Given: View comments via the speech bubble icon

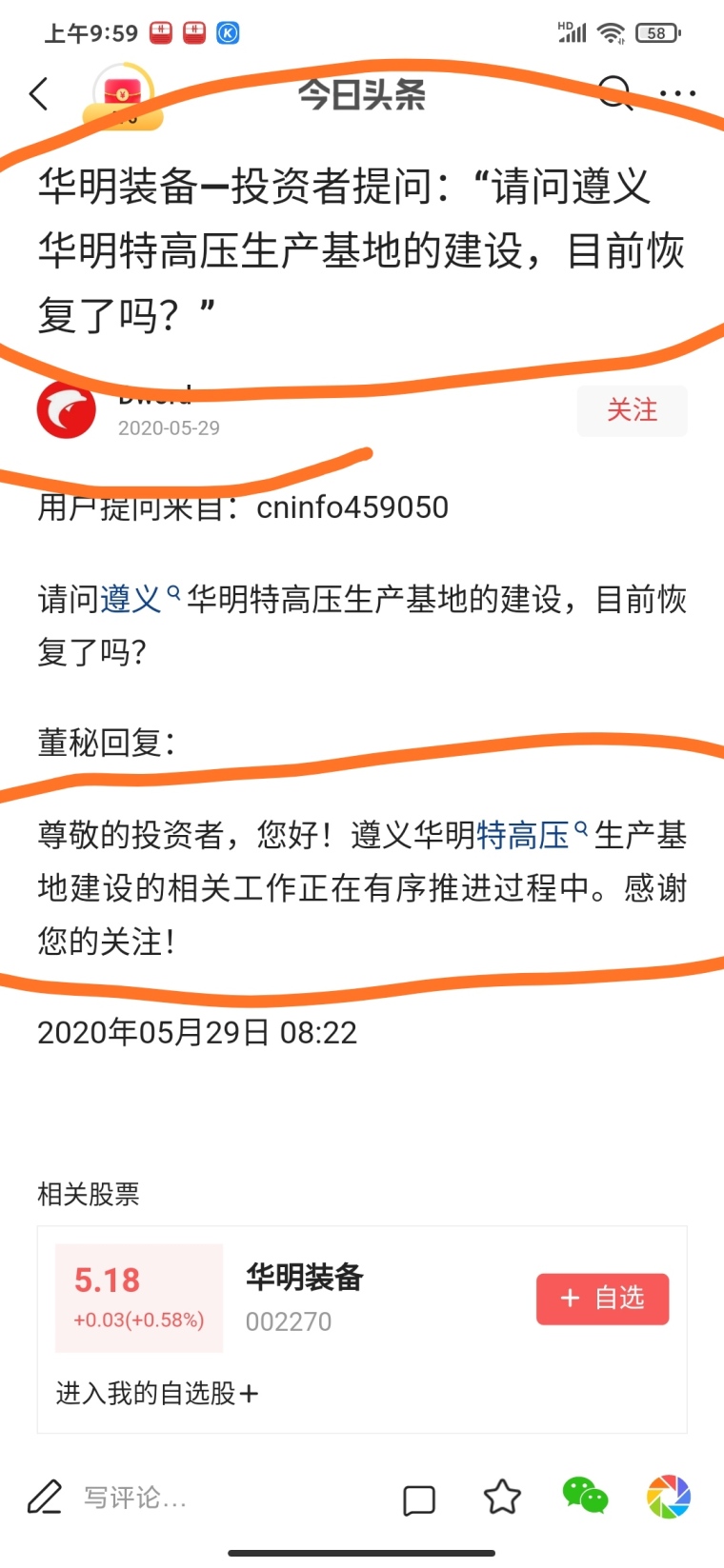Looking at the screenshot, I should click(x=419, y=1499).
